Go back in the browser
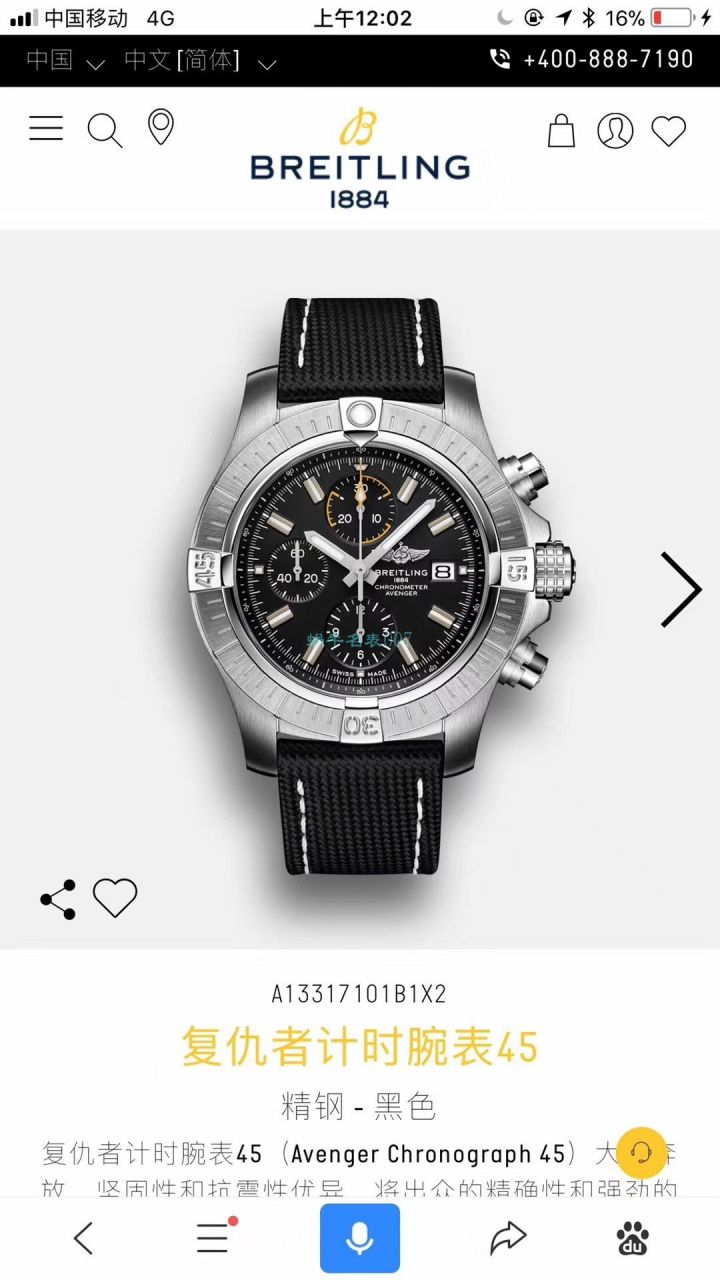 point(84,1238)
